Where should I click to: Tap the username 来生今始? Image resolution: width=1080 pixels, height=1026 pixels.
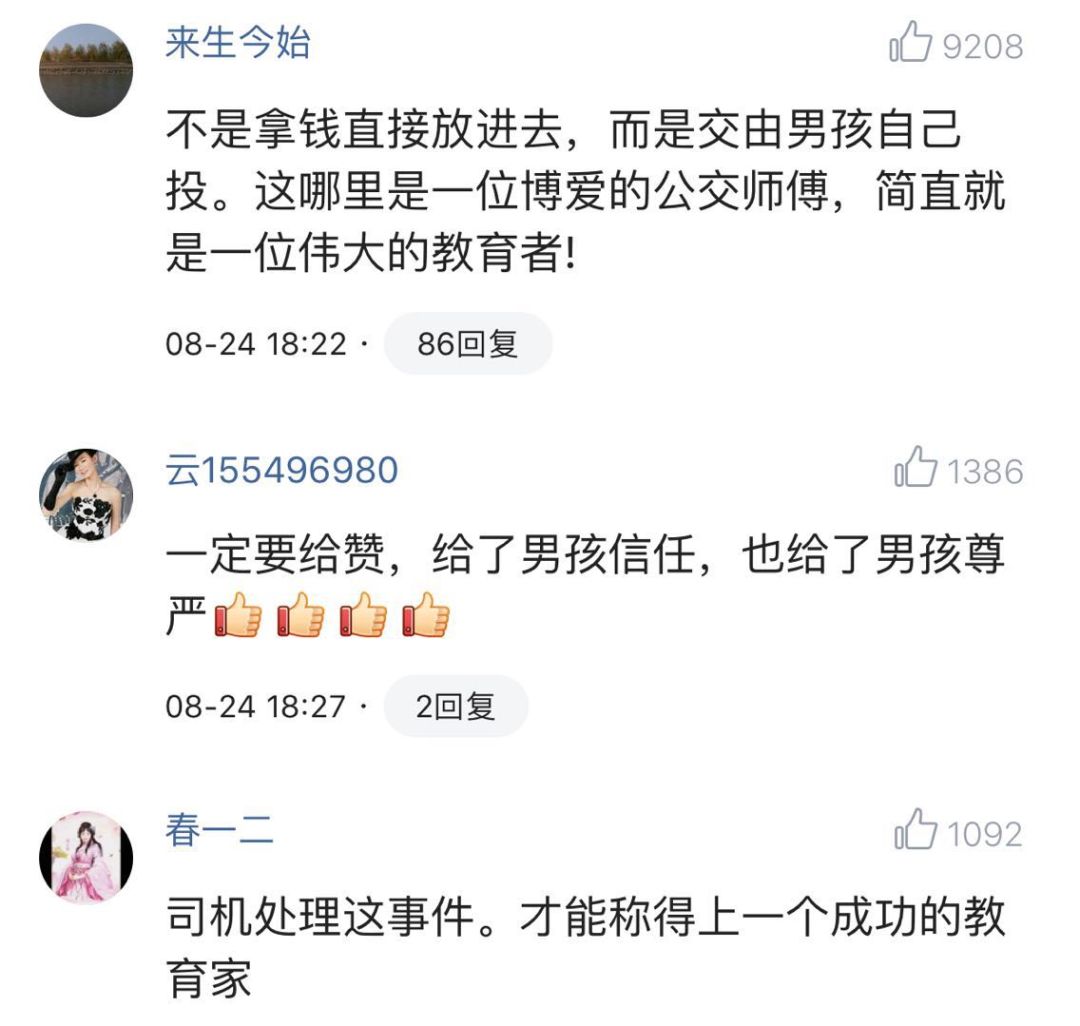tap(238, 44)
